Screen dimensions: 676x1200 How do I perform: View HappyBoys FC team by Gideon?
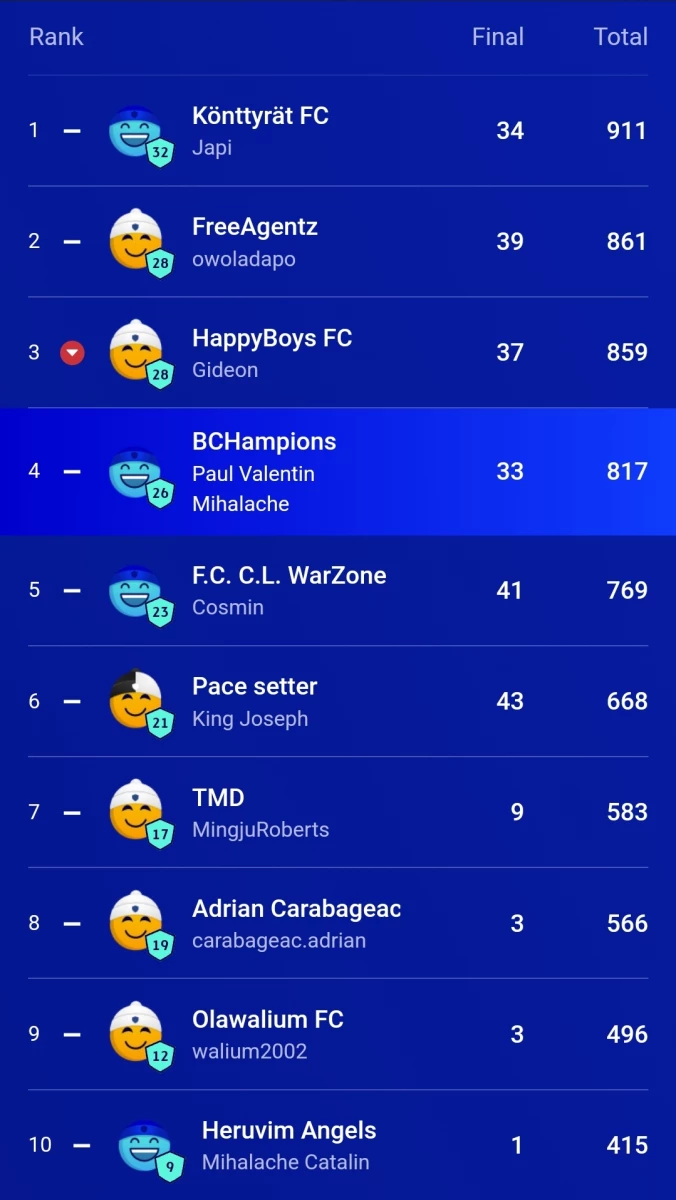338,353
